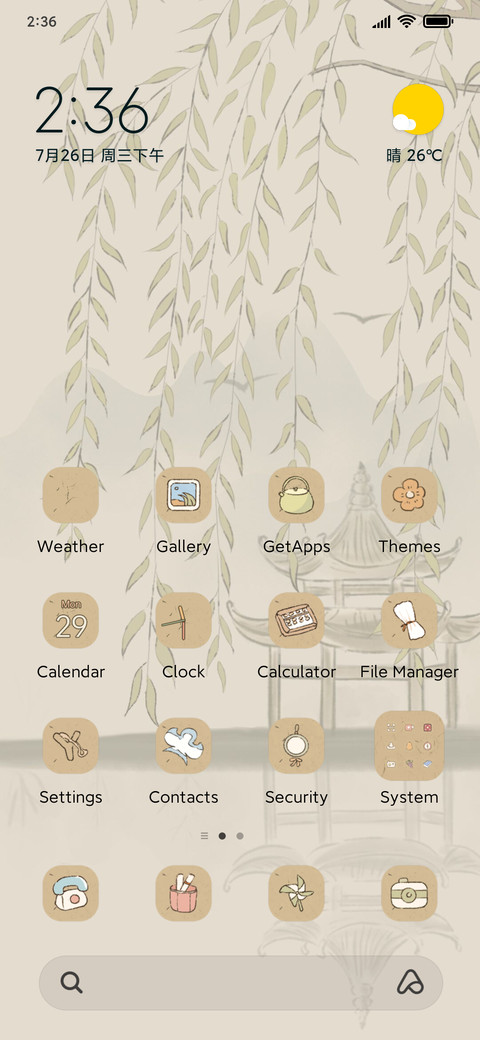
Task: Open the pencil cup app in dock
Action: (x=184, y=893)
